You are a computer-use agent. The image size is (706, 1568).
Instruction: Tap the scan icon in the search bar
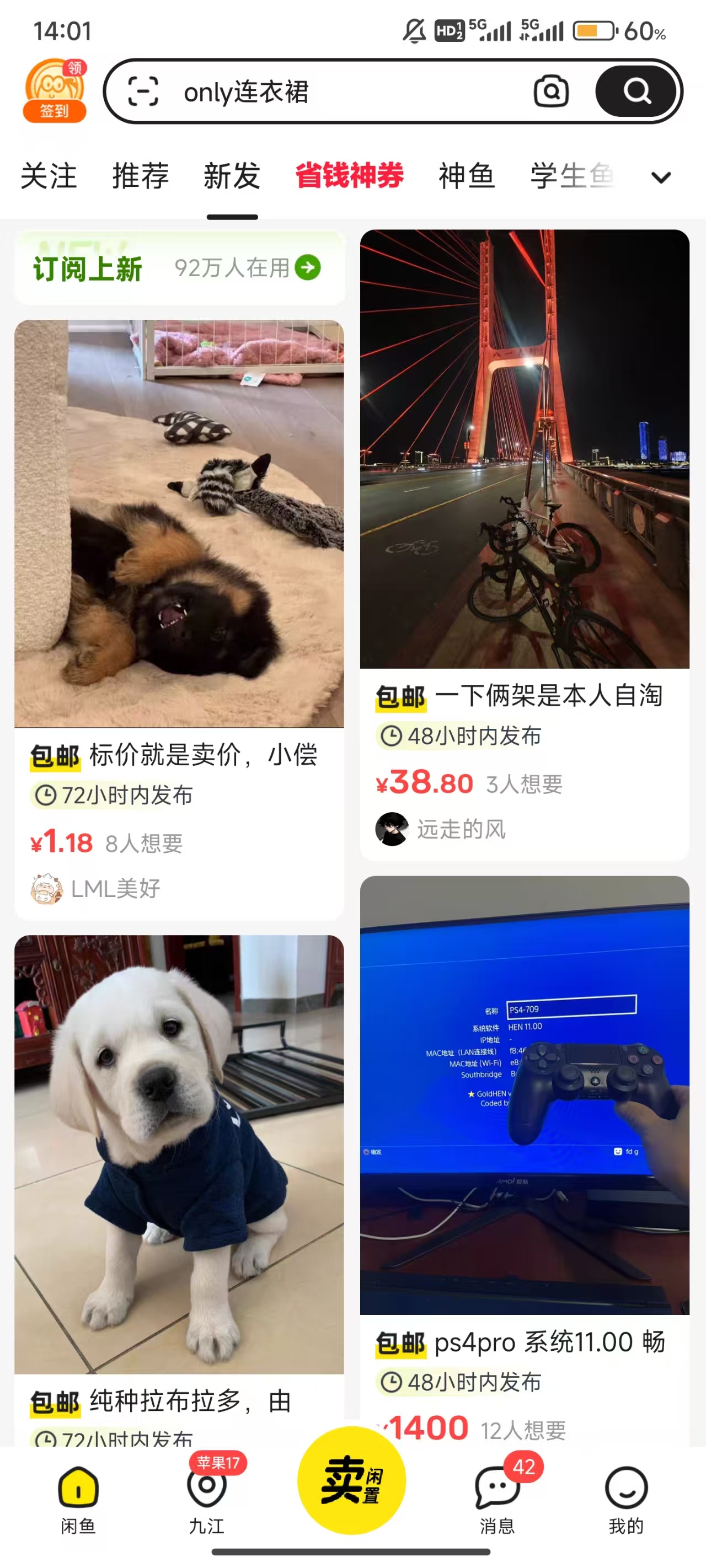click(x=145, y=92)
